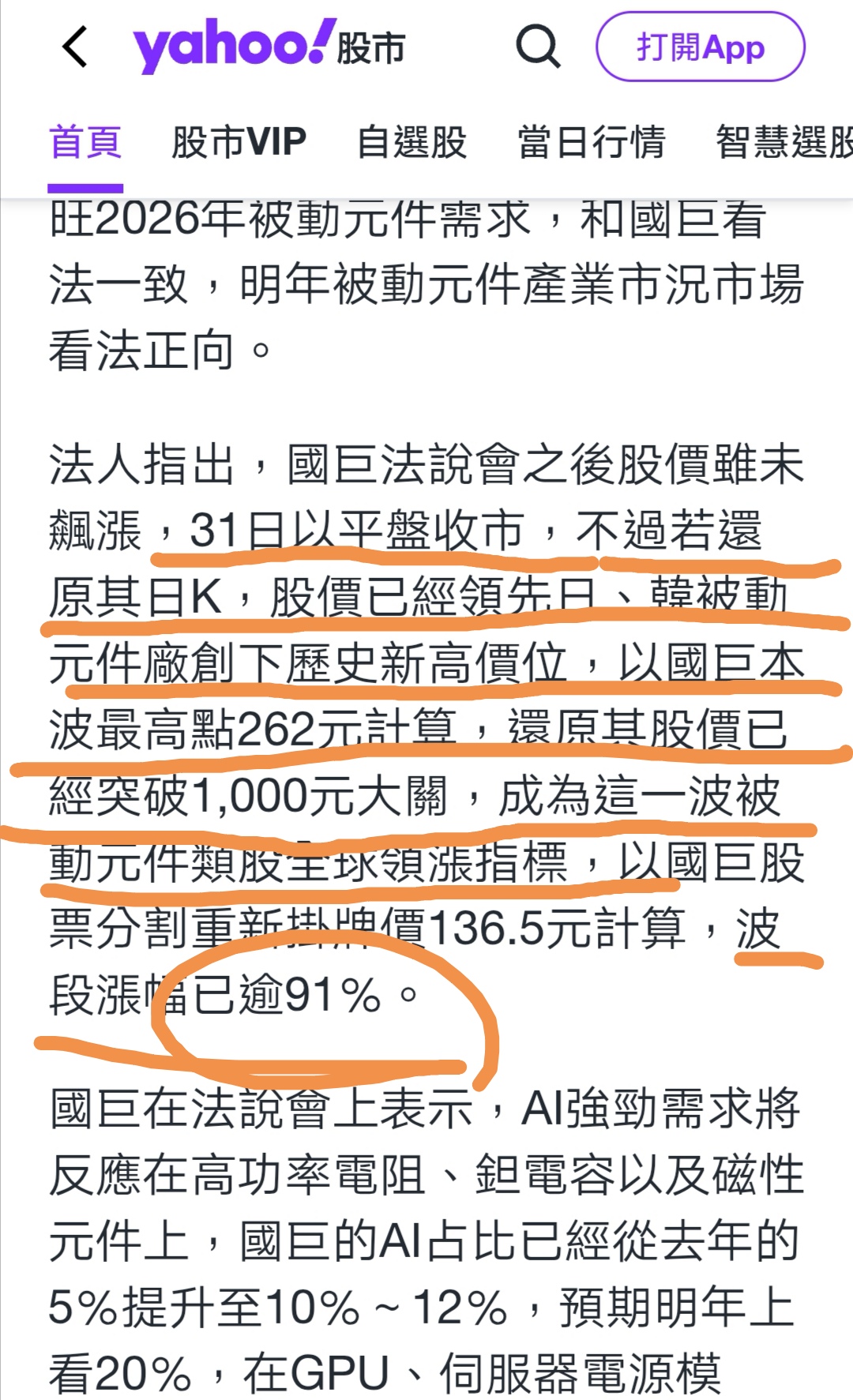Tap the 打開App button
853x1400 pixels.
tap(700, 47)
